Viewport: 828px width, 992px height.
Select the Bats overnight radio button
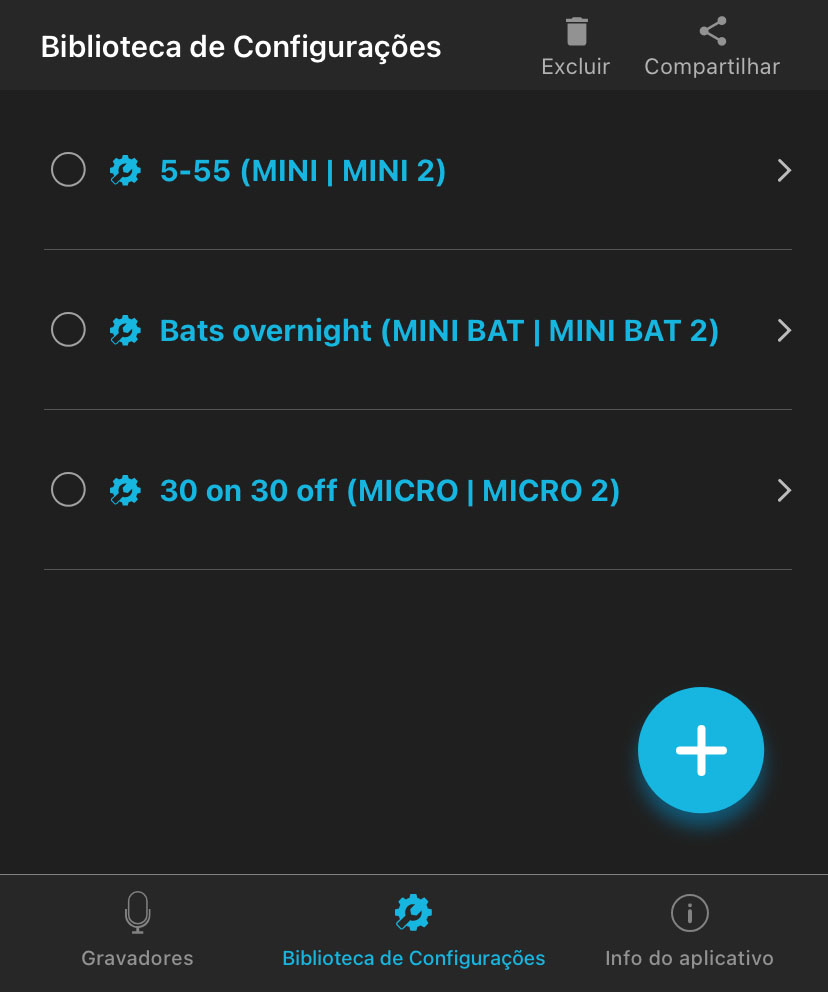(68, 330)
